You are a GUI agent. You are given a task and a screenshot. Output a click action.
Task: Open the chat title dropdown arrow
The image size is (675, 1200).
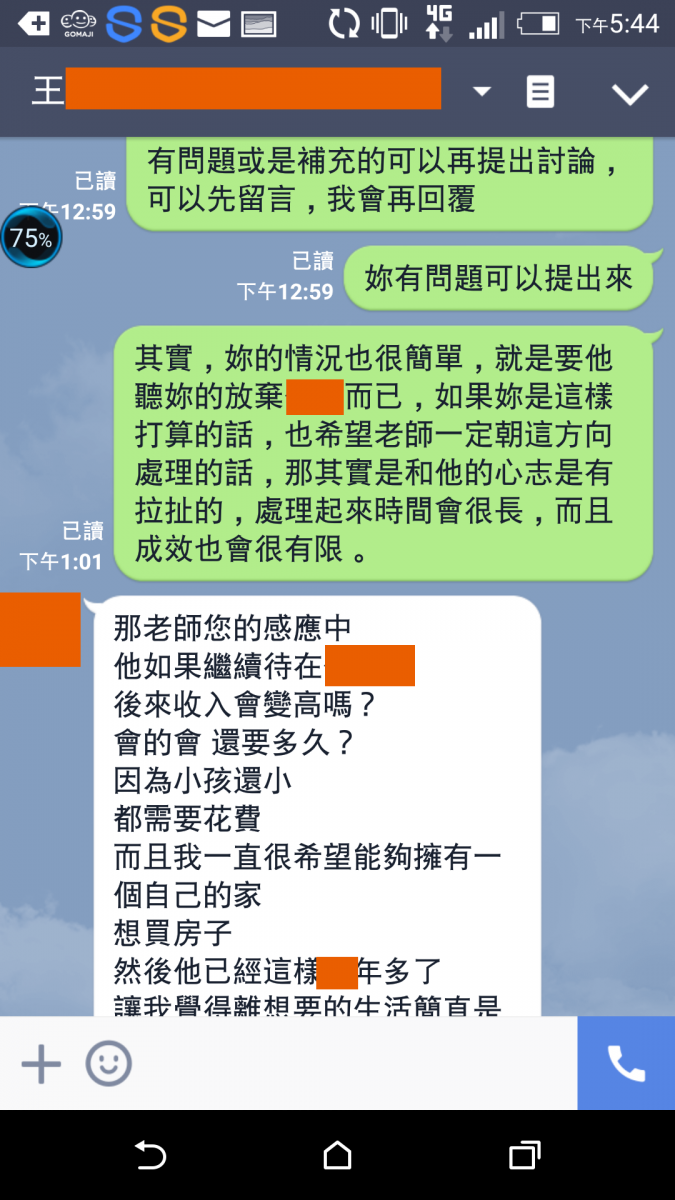482,92
